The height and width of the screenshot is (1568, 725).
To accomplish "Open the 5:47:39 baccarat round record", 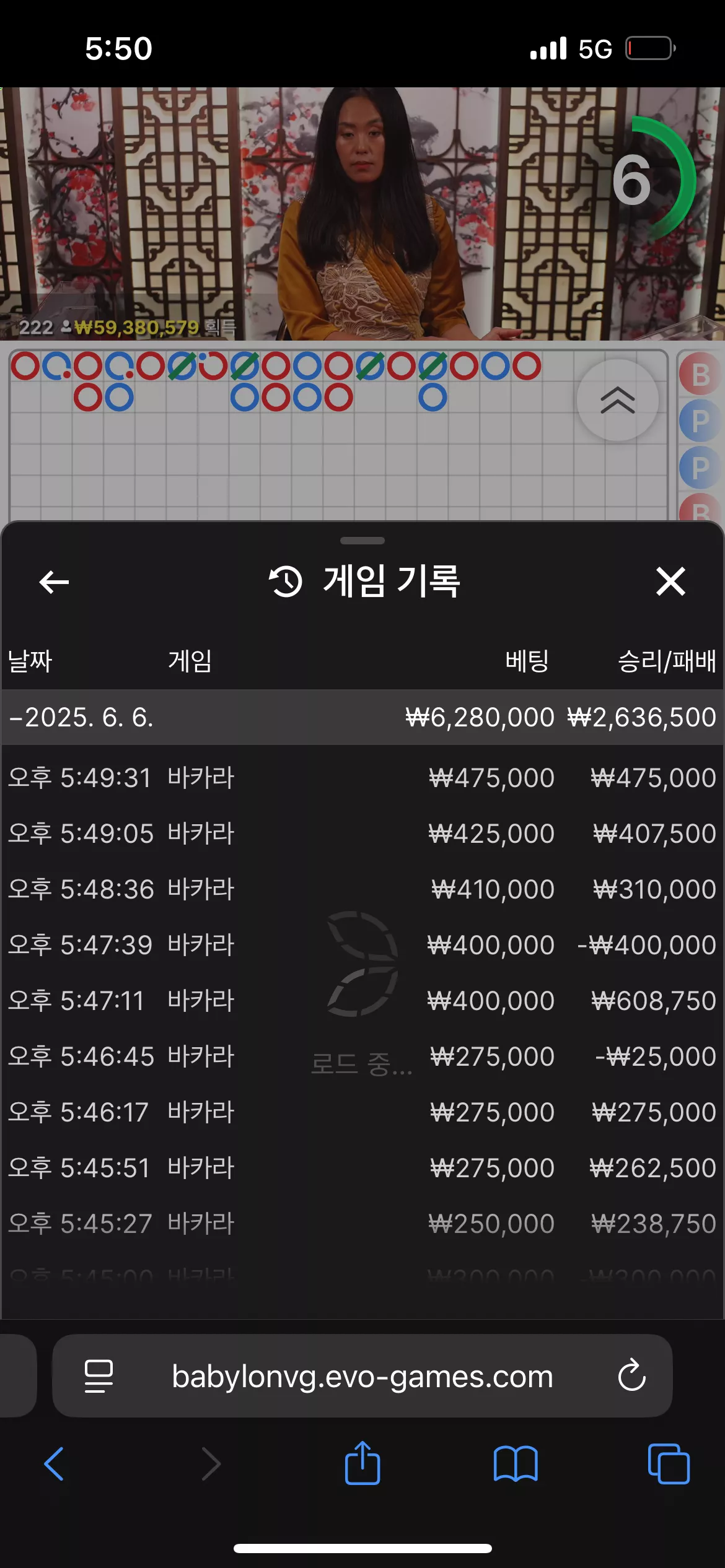I will (362, 945).
